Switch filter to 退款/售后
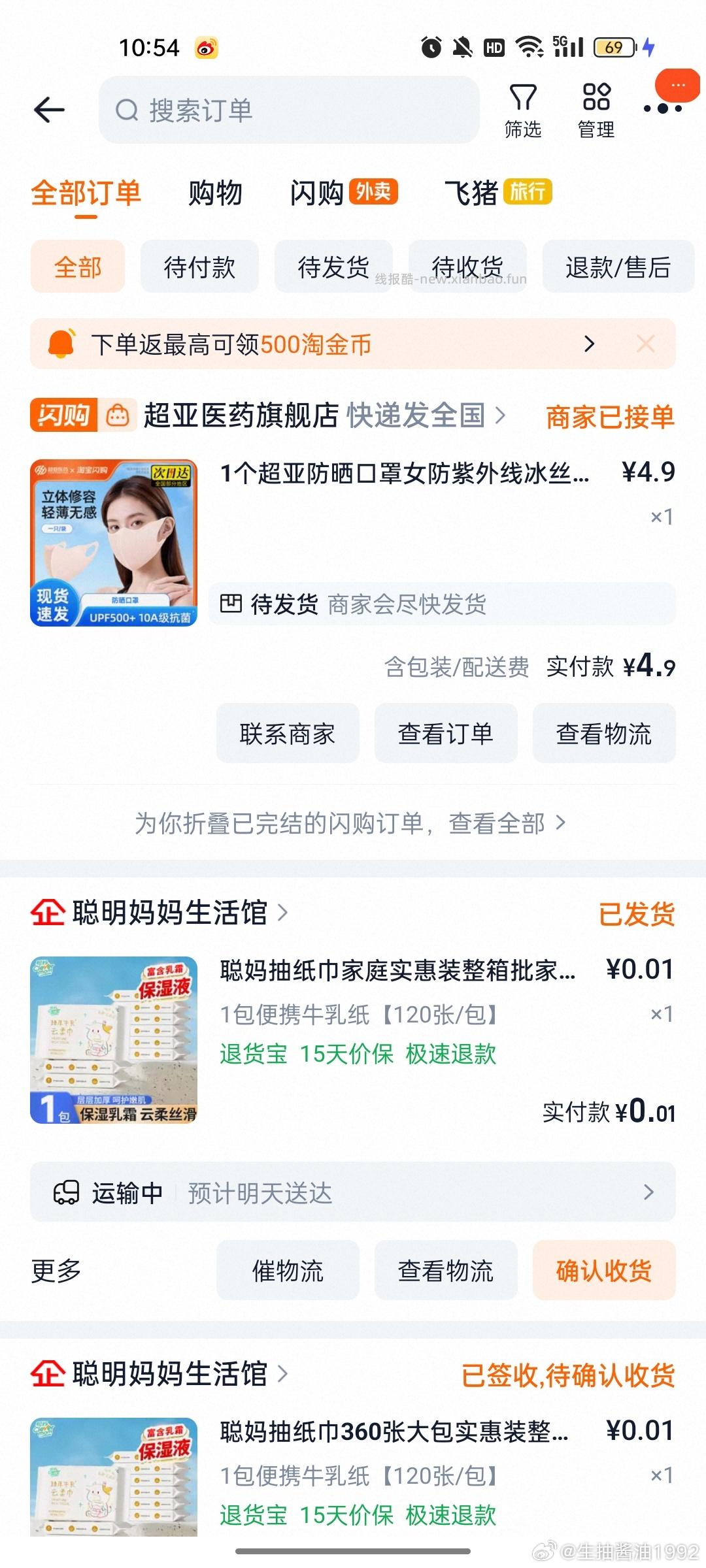 (x=617, y=267)
